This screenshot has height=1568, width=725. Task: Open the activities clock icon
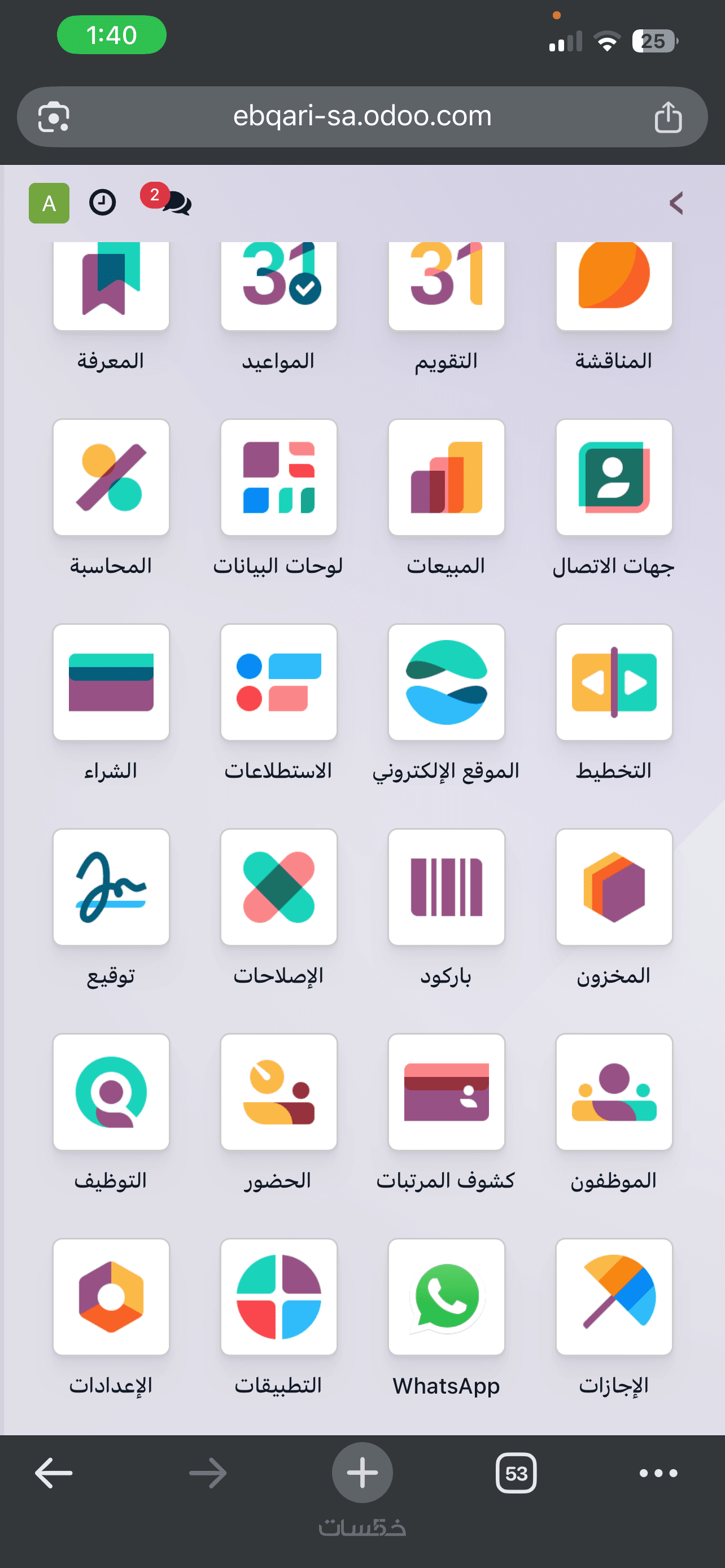(102, 202)
